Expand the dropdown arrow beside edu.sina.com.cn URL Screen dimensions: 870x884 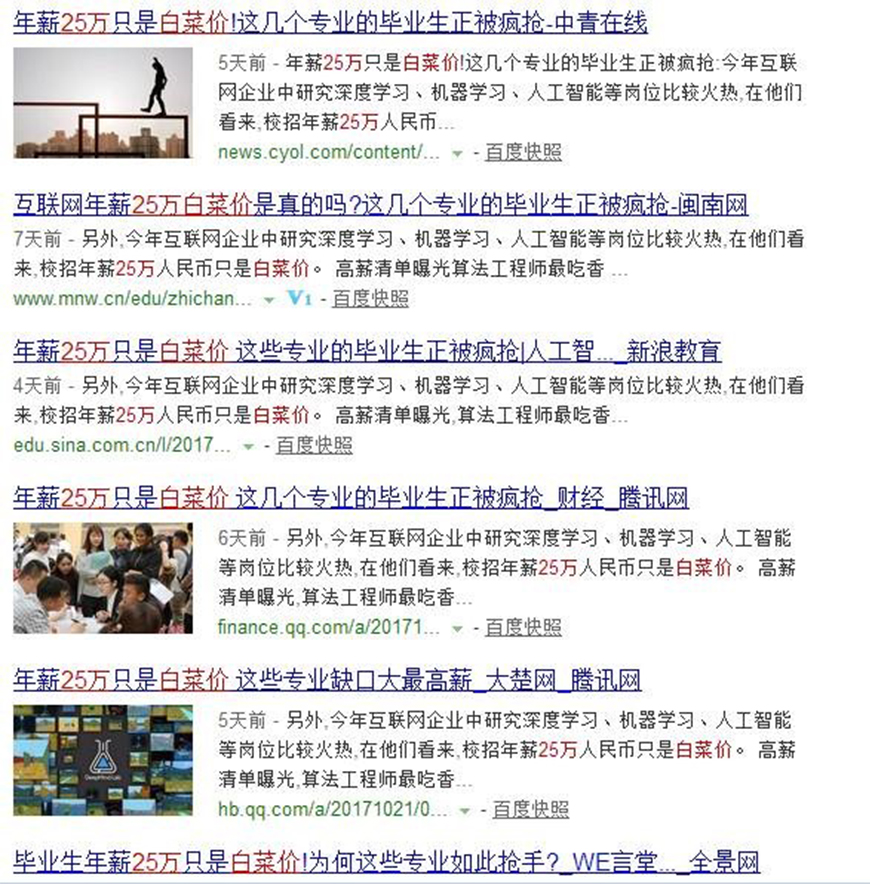point(248,446)
